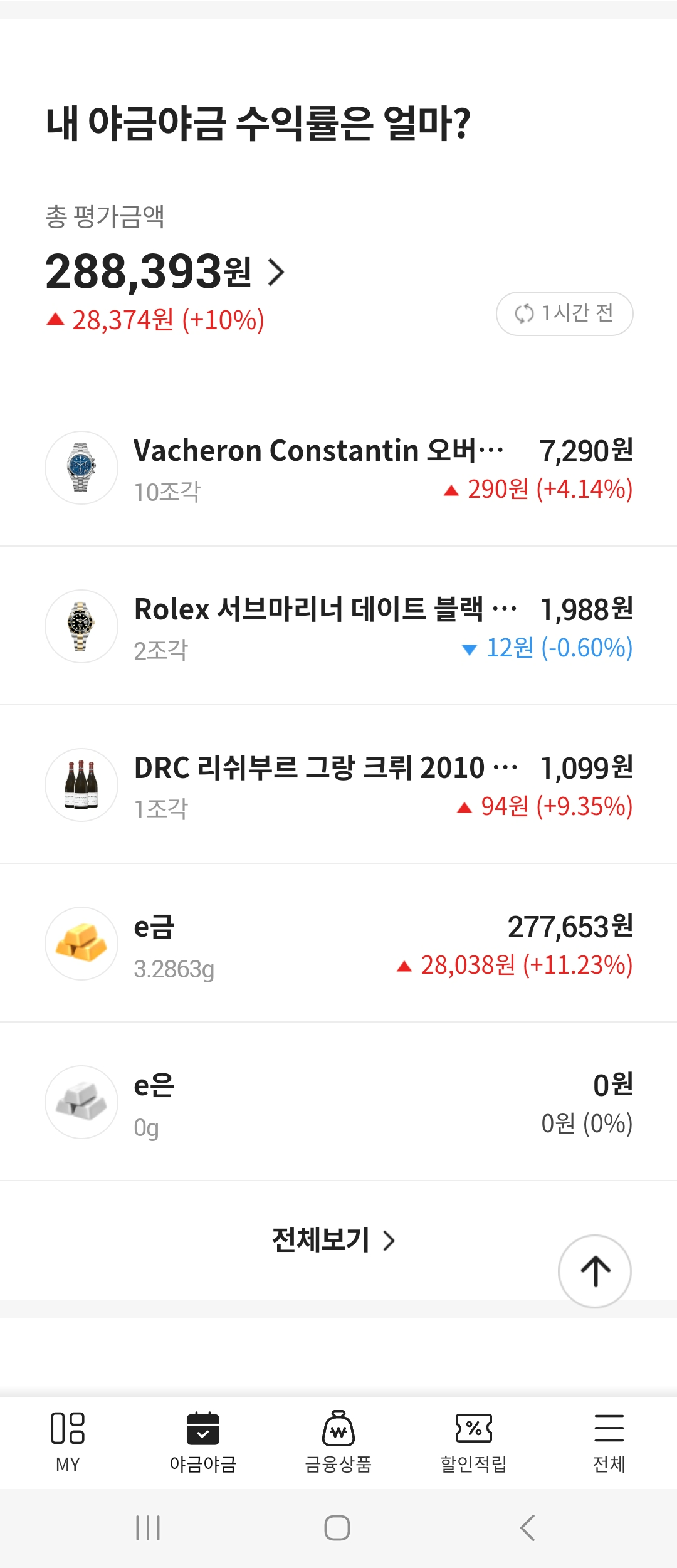The width and height of the screenshot is (677, 1568).
Task: Tap 전체보기 to see all holdings
Action: tap(333, 1240)
